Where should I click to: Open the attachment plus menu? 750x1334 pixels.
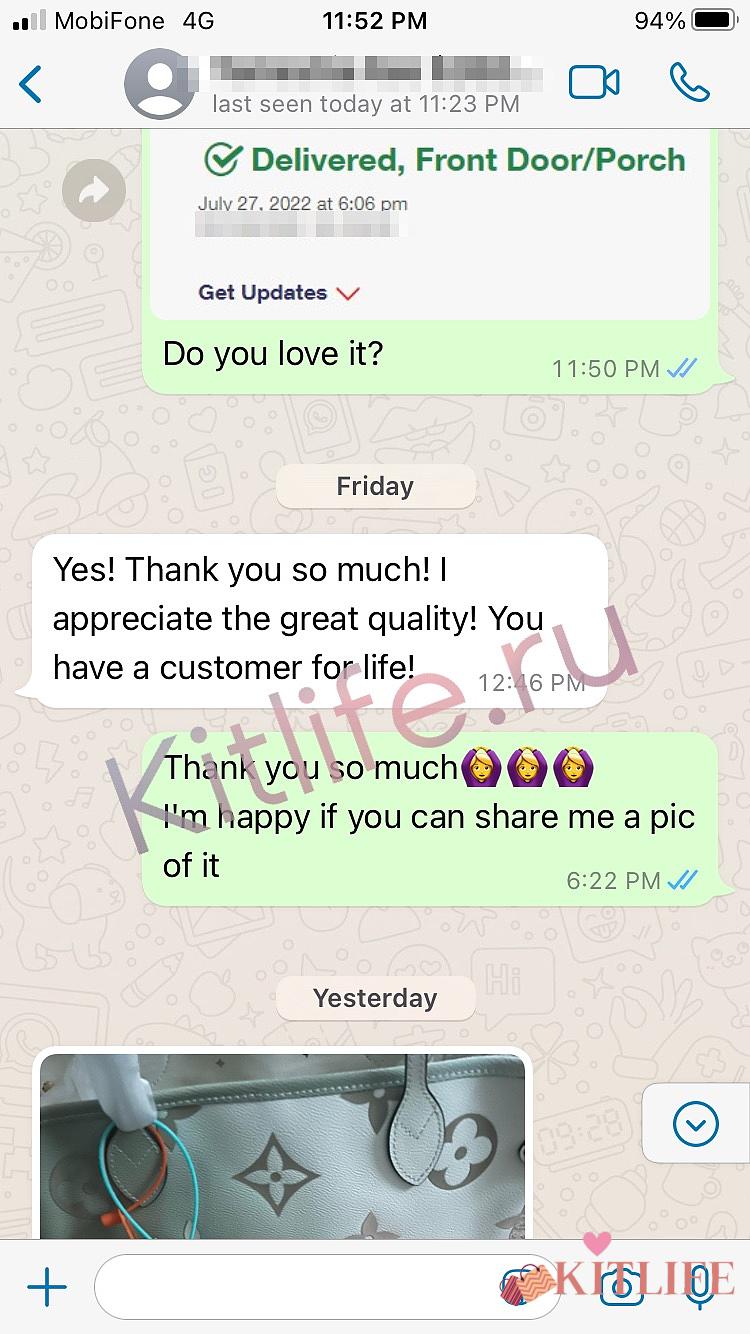tap(46, 1287)
